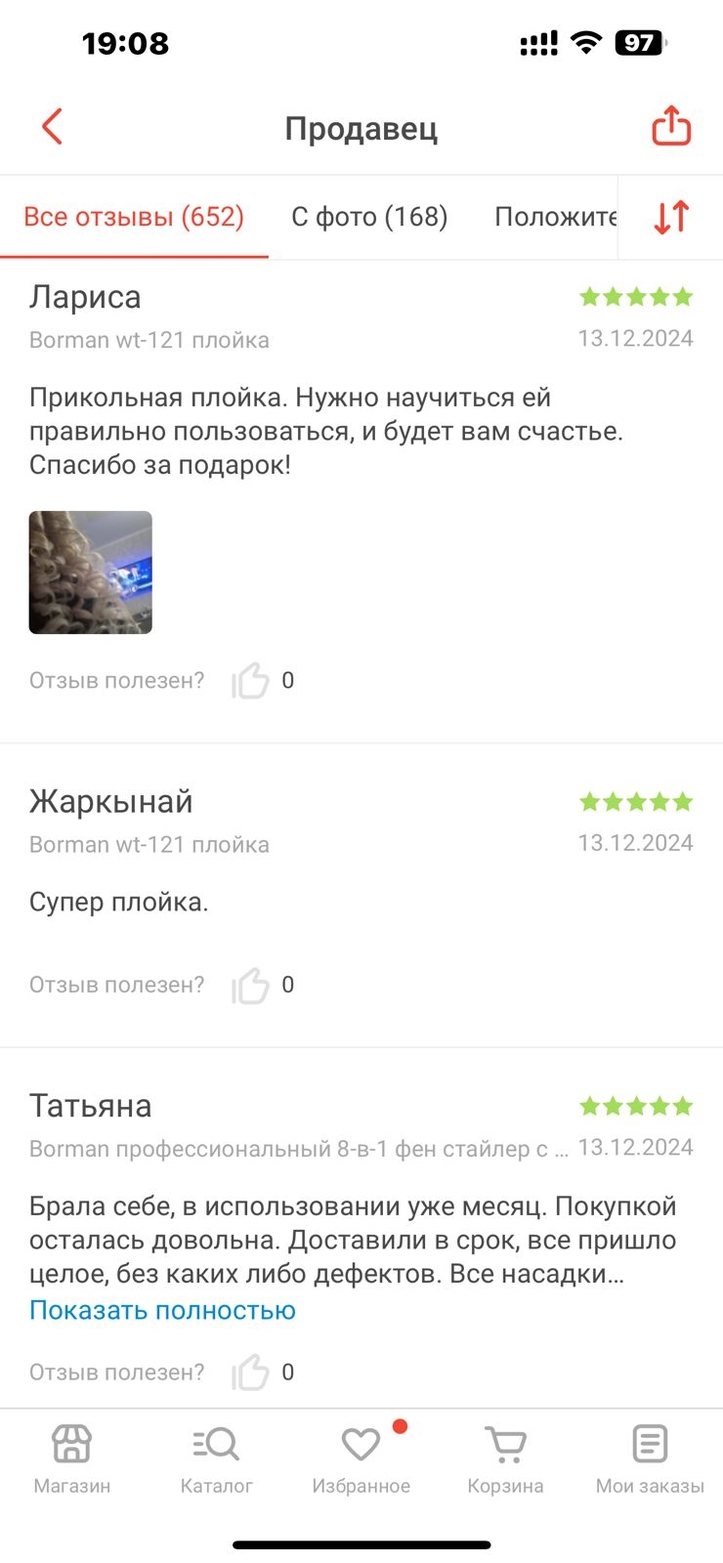Open the Магазин tab
The width and height of the screenshot is (723, 1563).
click(72, 1459)
